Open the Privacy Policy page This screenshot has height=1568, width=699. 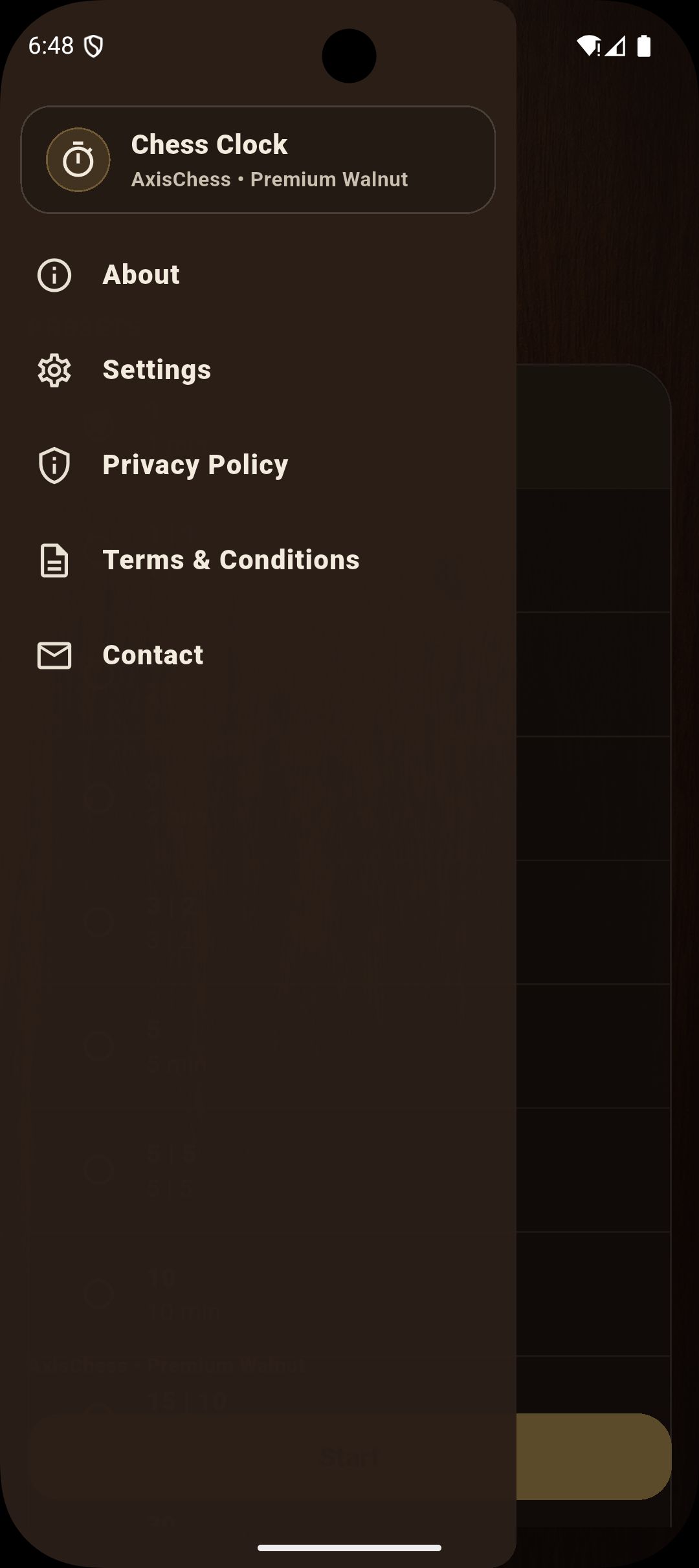(194, 465)
